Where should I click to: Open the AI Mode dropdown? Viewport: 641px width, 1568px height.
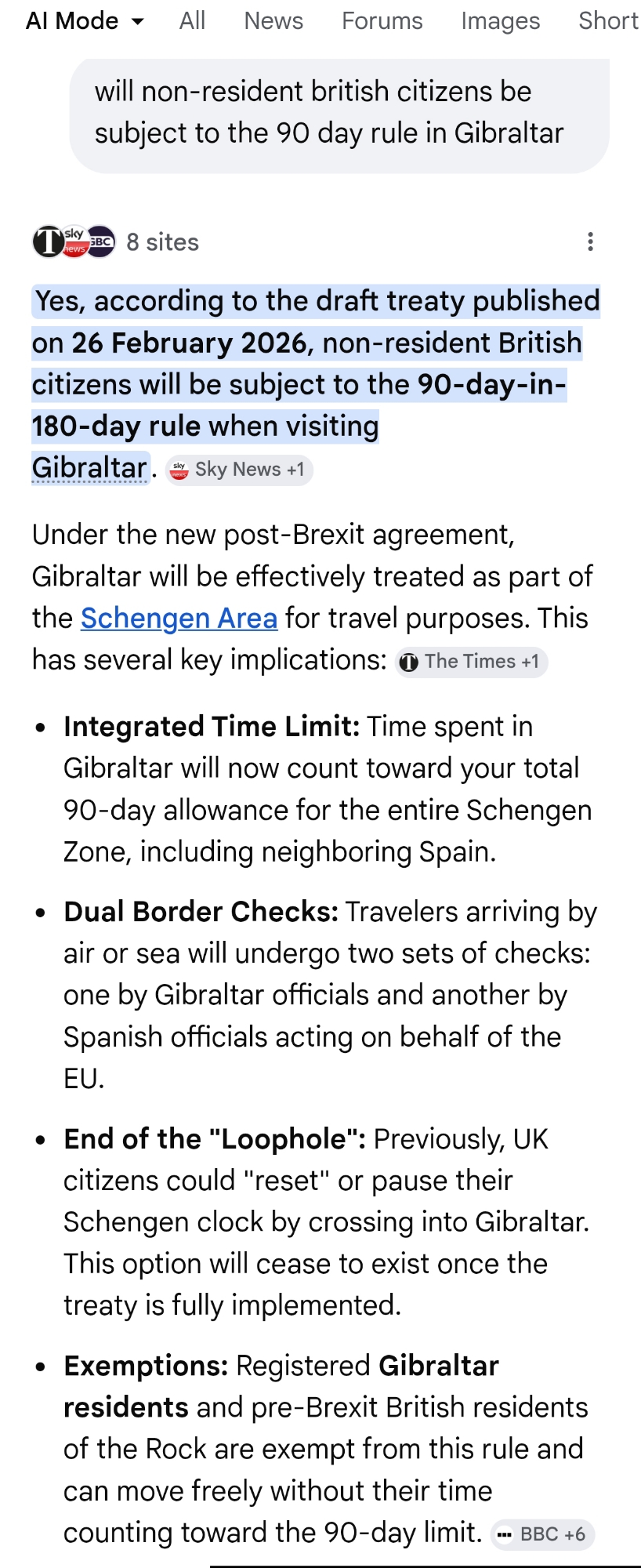(85, 21)
